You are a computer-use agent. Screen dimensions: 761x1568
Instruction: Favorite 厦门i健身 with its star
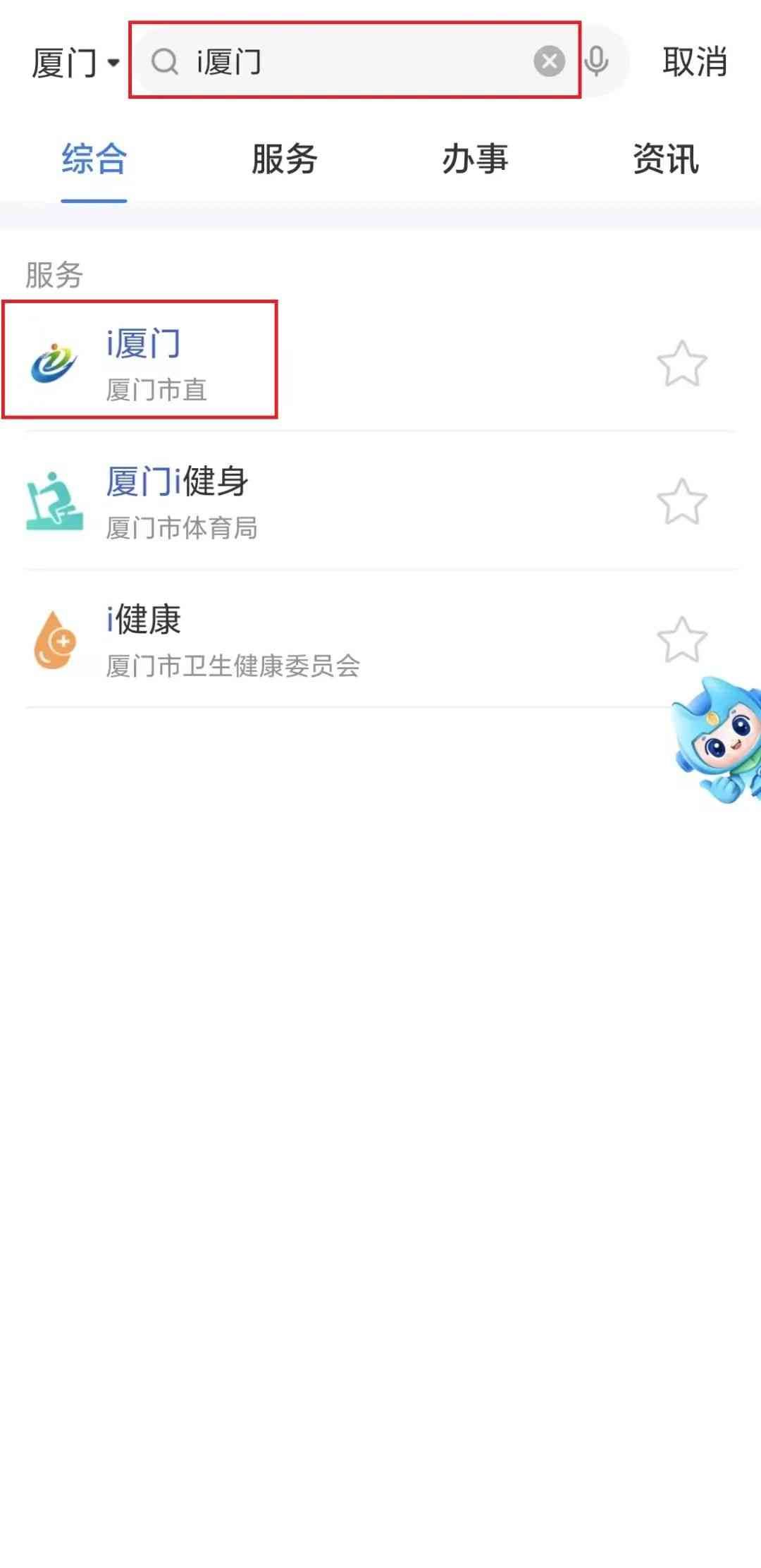681,501
